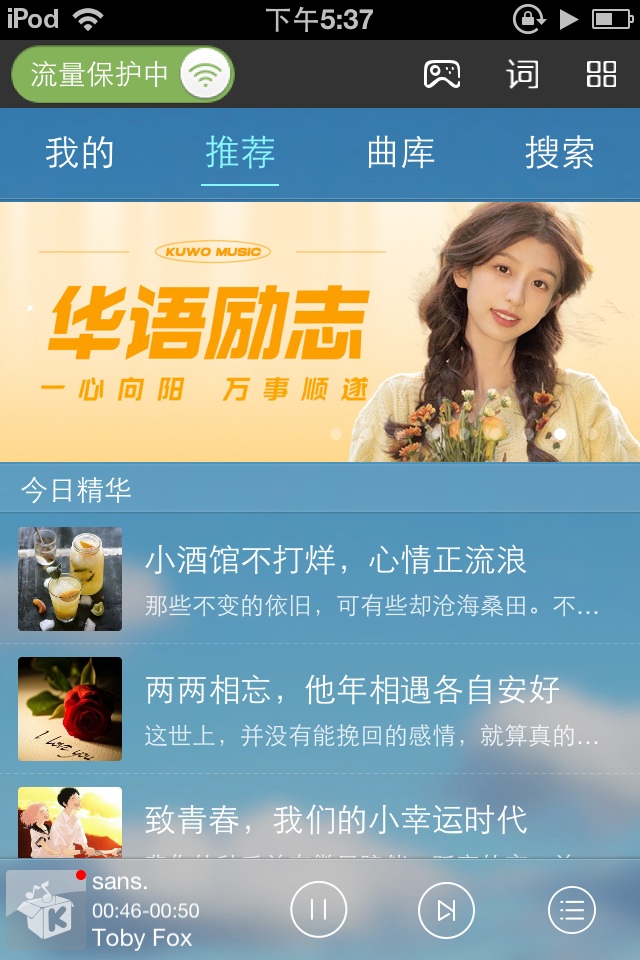Open 小酒馆不打烊，心情正流浪 playlist

pos(320,579)
